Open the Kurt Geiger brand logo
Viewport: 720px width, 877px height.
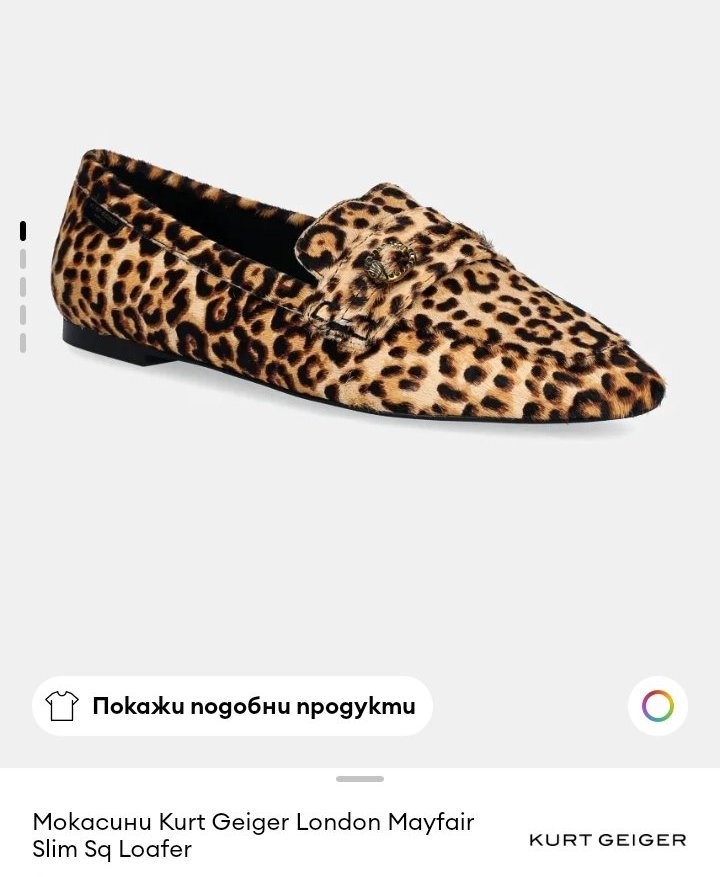coord(607,840)
